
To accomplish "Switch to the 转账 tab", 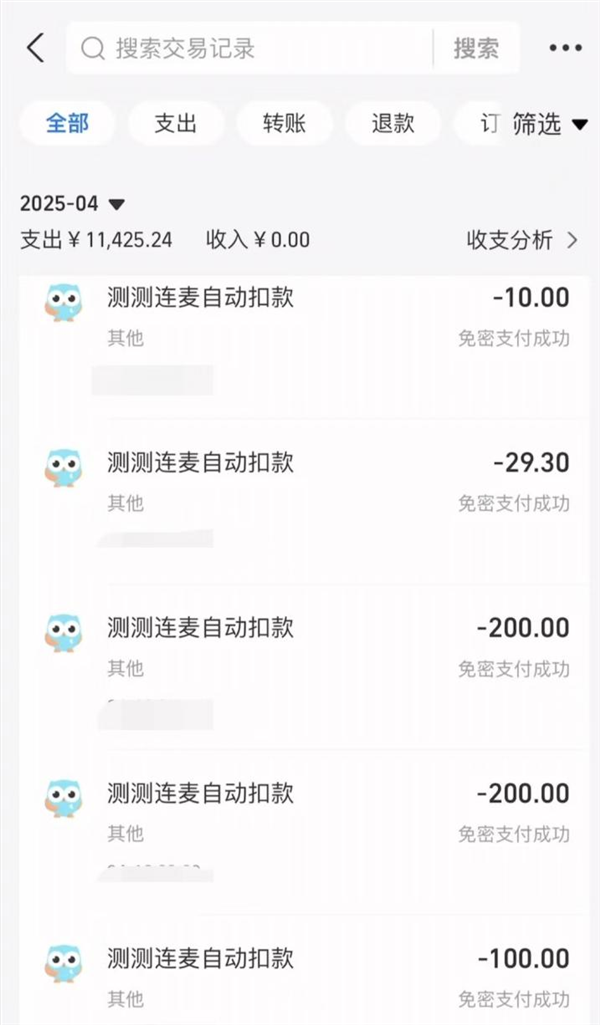I will point(284,124).
